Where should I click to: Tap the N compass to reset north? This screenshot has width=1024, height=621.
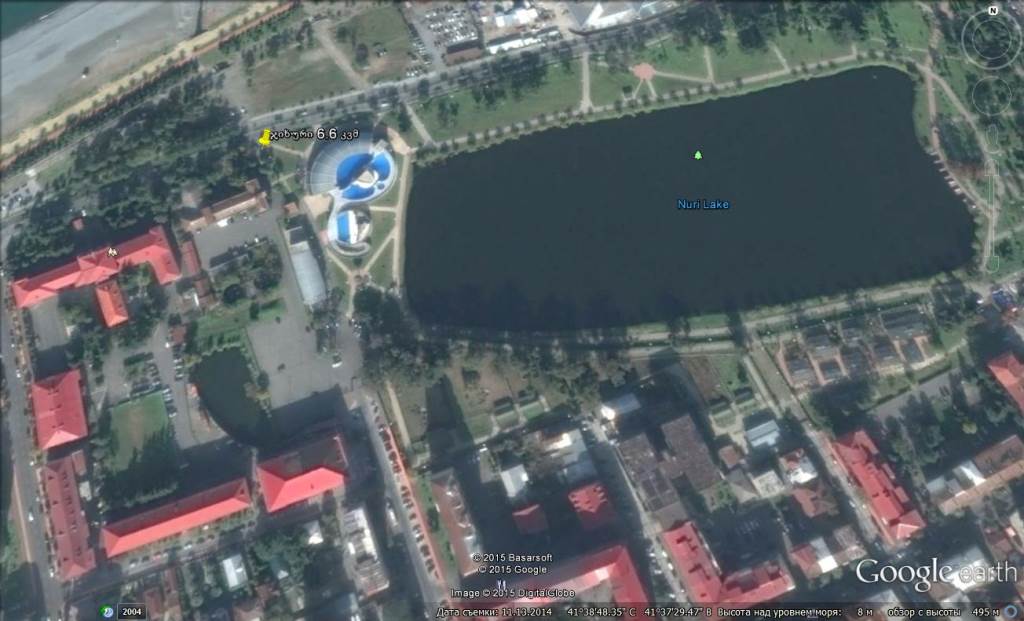coord(991,10)
